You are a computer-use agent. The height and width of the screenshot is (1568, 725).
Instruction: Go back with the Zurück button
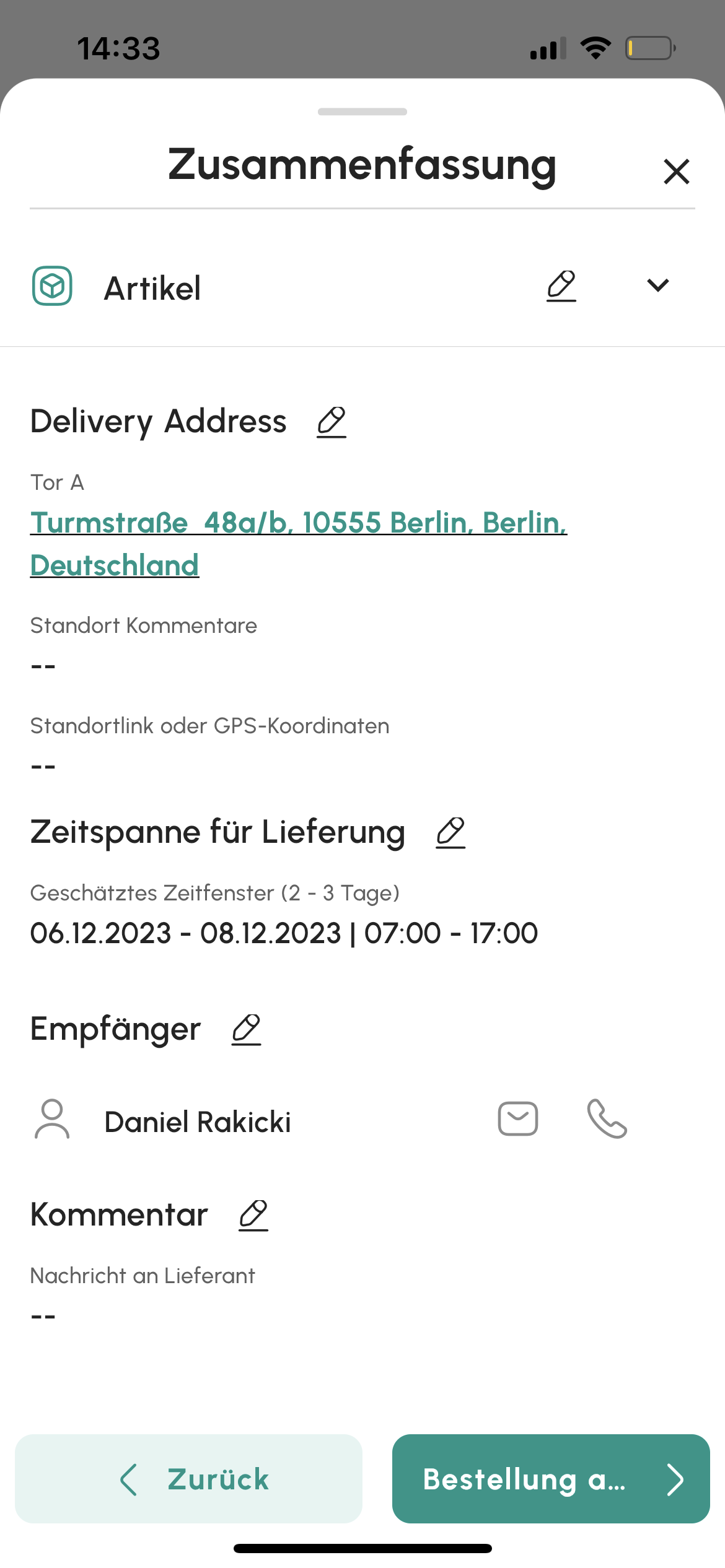188,1479
